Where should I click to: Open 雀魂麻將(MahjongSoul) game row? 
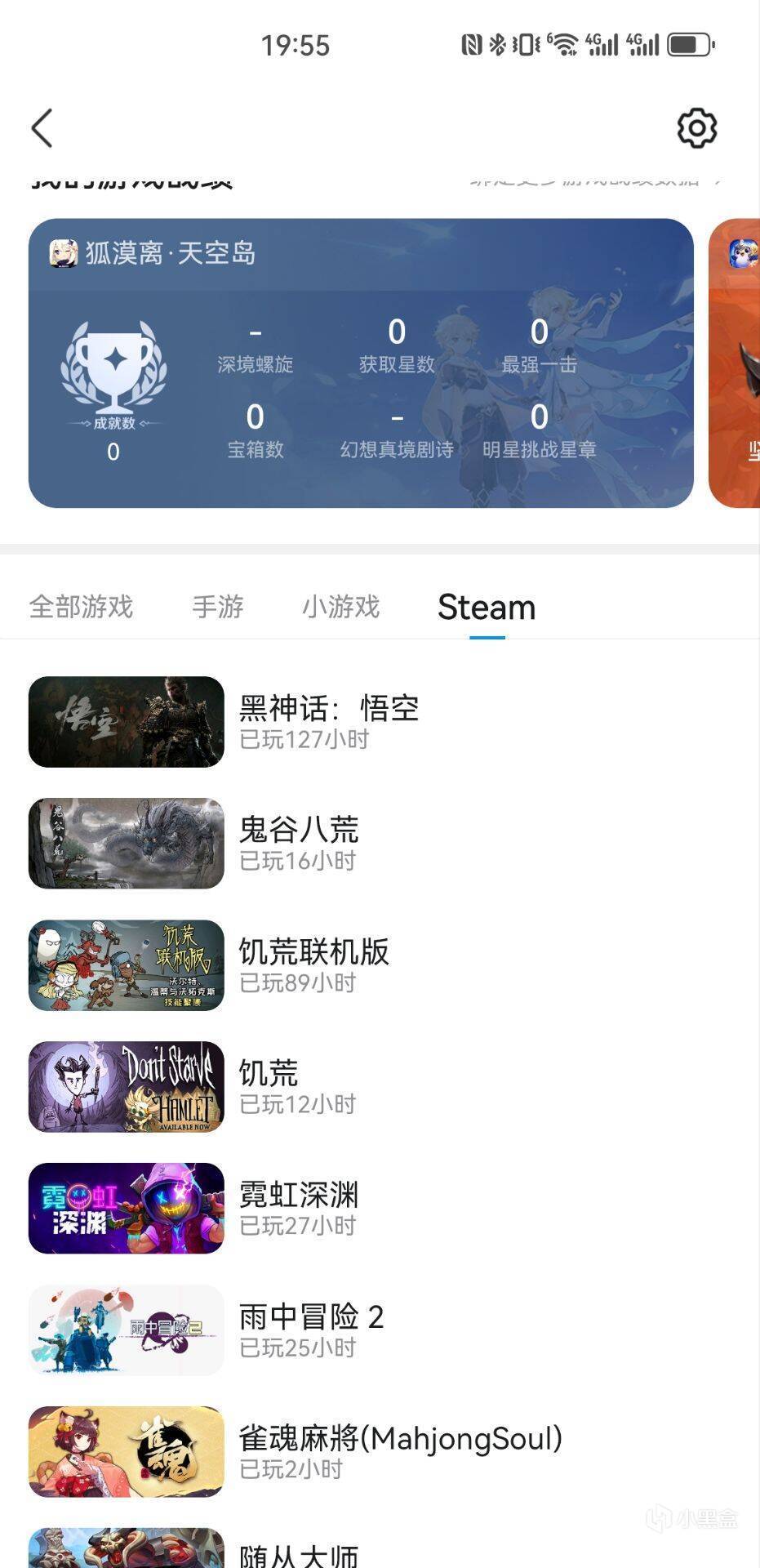pos(400,1451)
